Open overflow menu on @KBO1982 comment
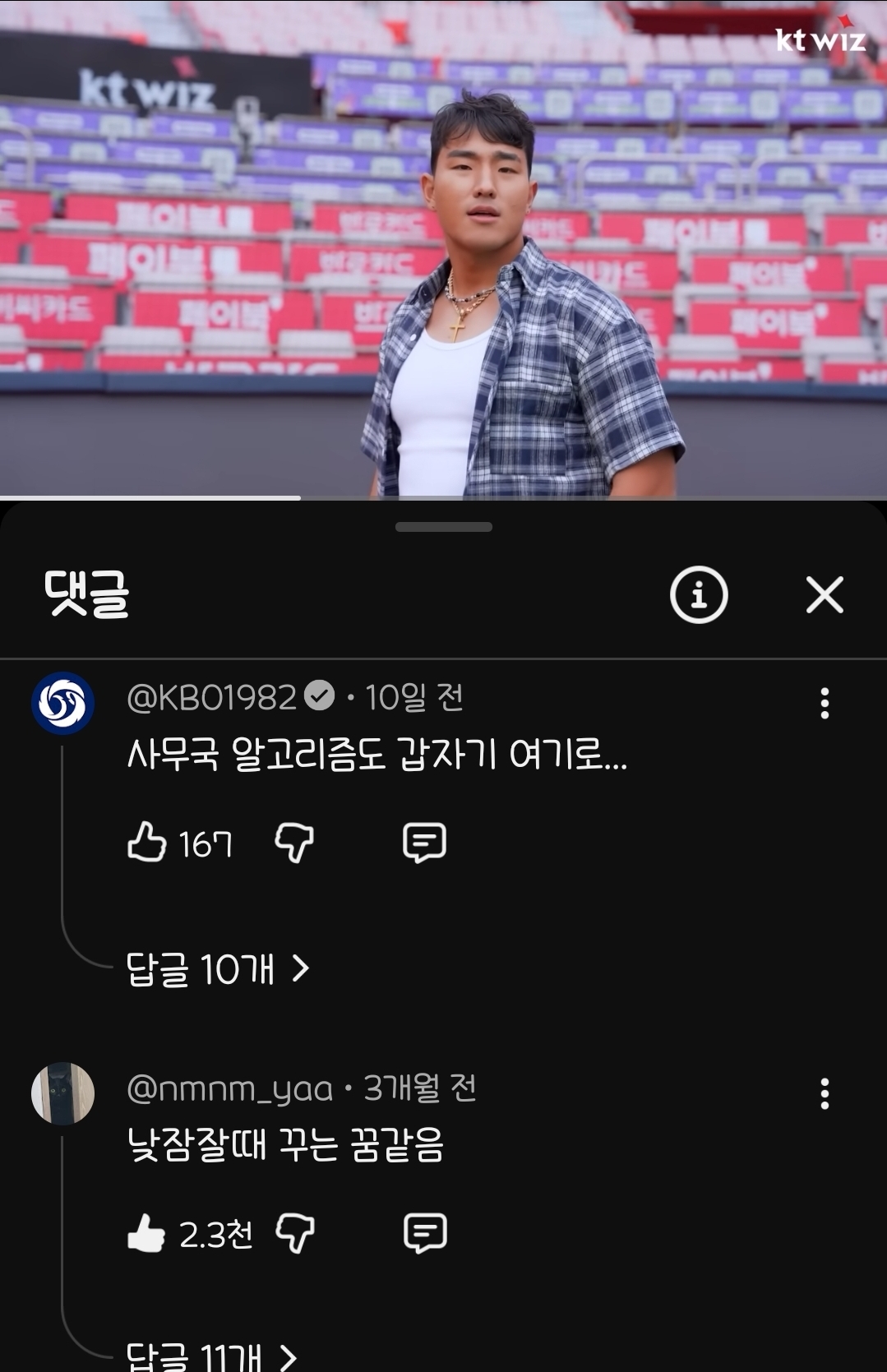This screenshot has width=887, height=1372. coord(825,704)
